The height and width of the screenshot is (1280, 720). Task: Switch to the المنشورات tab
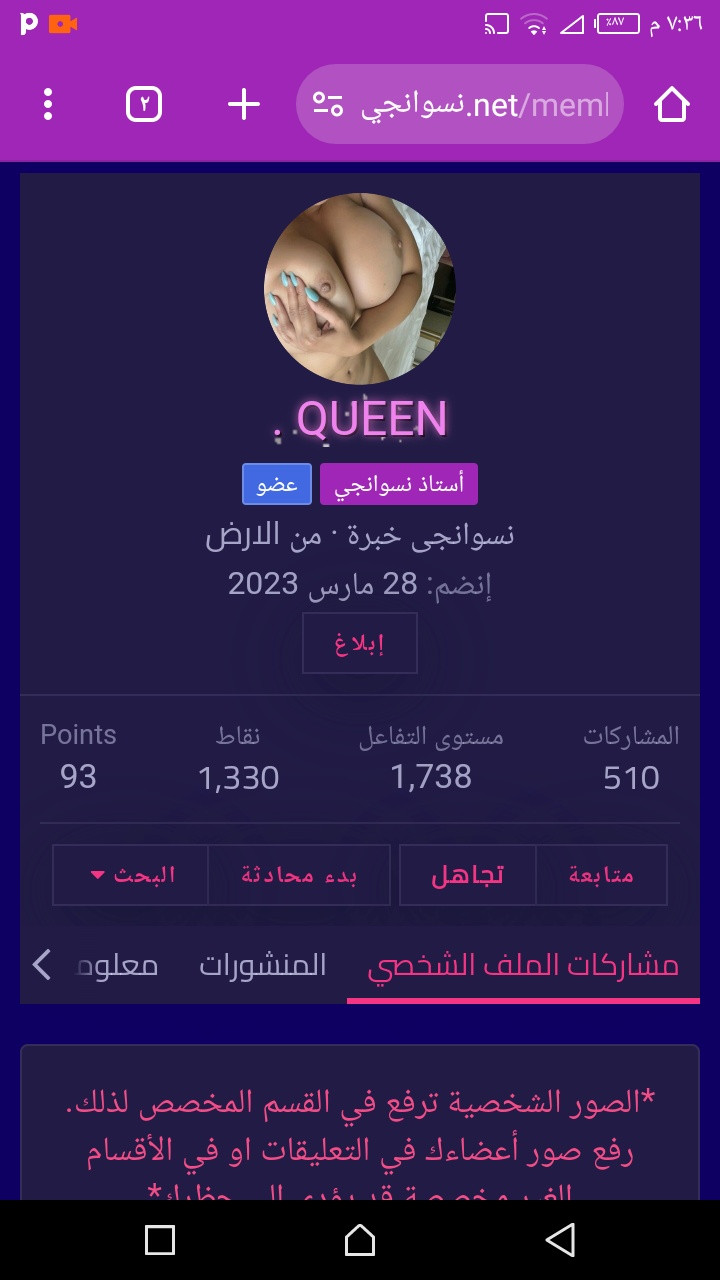[x=262, y=965]
